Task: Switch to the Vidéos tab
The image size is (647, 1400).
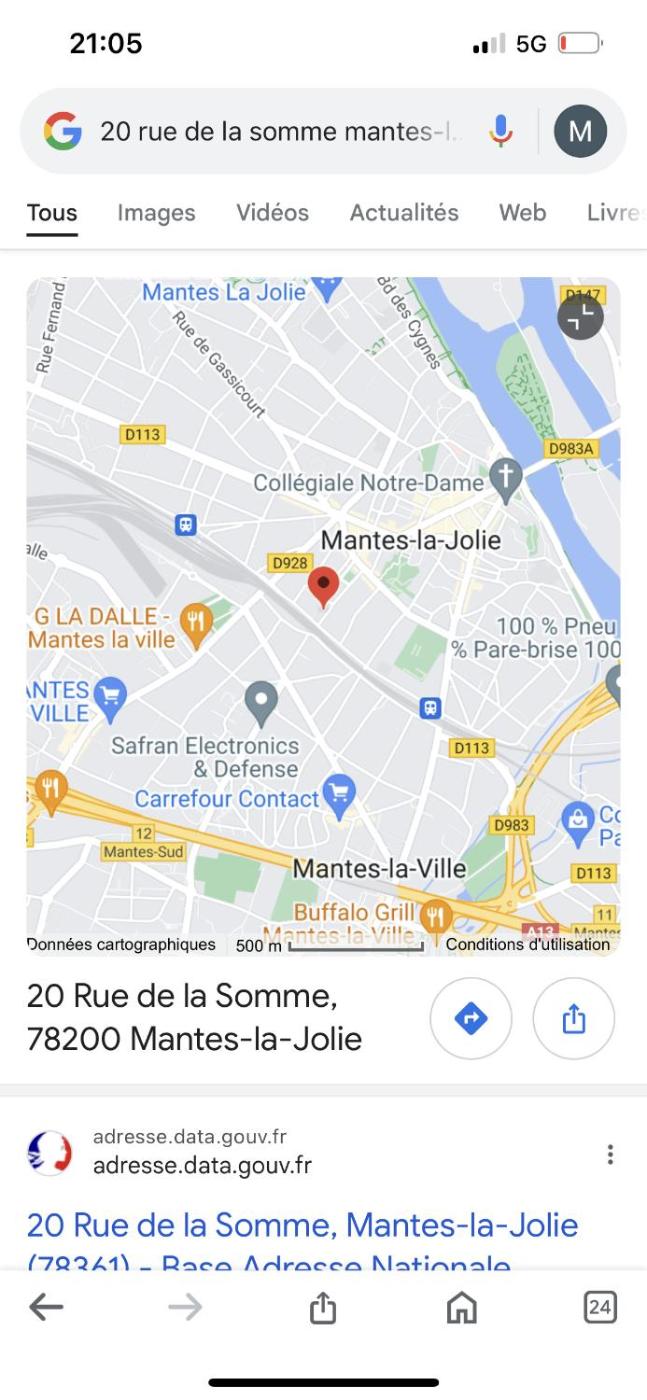Action: pos(272,213)
